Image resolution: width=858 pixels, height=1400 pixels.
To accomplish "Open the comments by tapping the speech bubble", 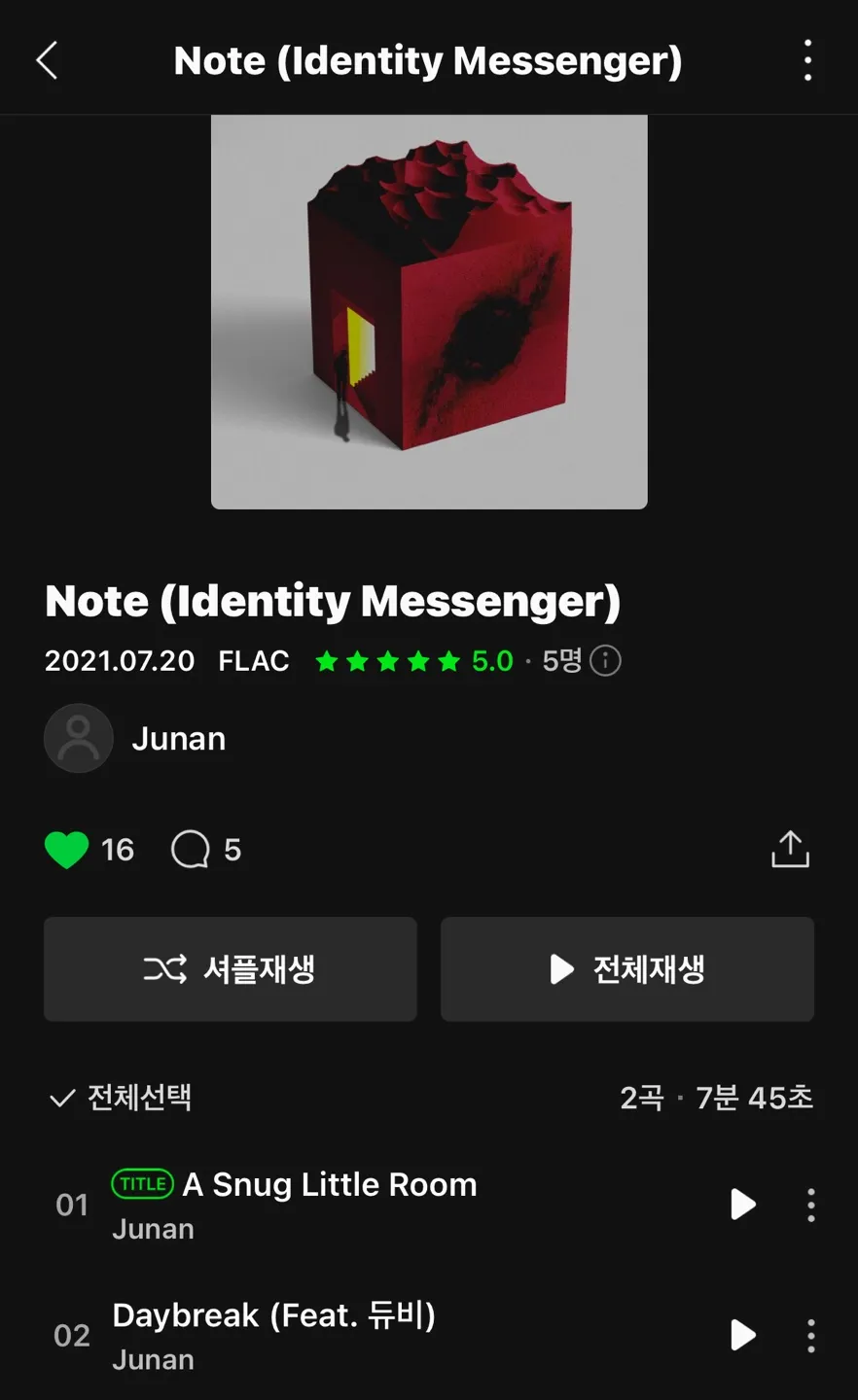I will point(191,849).
